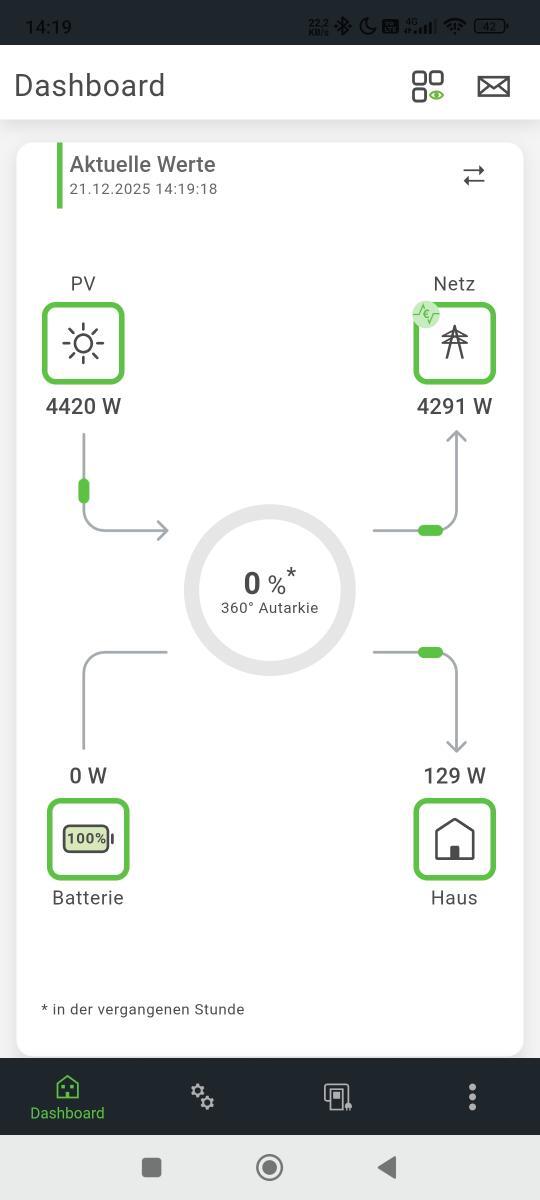Switch view with the swap arrows icon

(474, 175)
